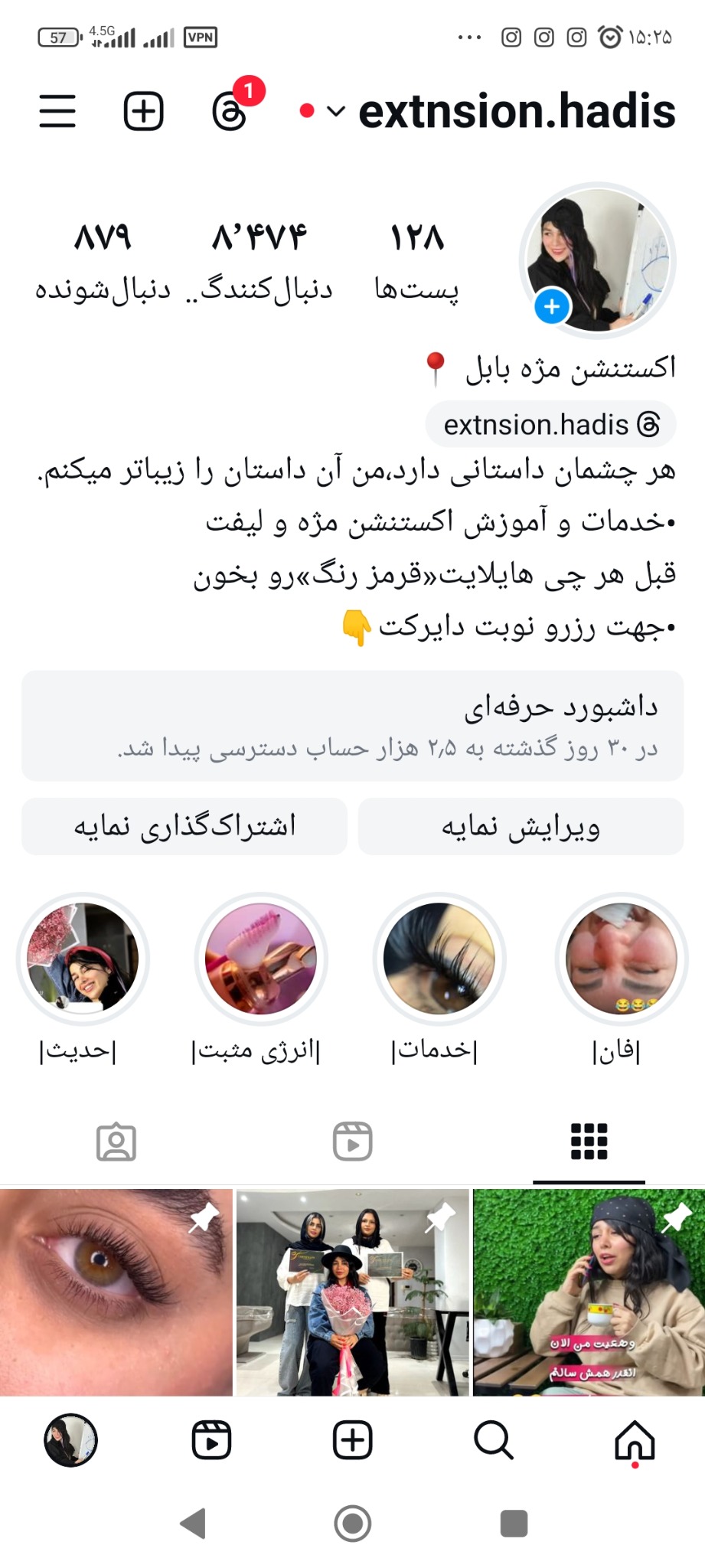The height and width of the screenshot is (1568, 705).
Task: Tap the create new post plus icon
Action: [x=144, y=112]
